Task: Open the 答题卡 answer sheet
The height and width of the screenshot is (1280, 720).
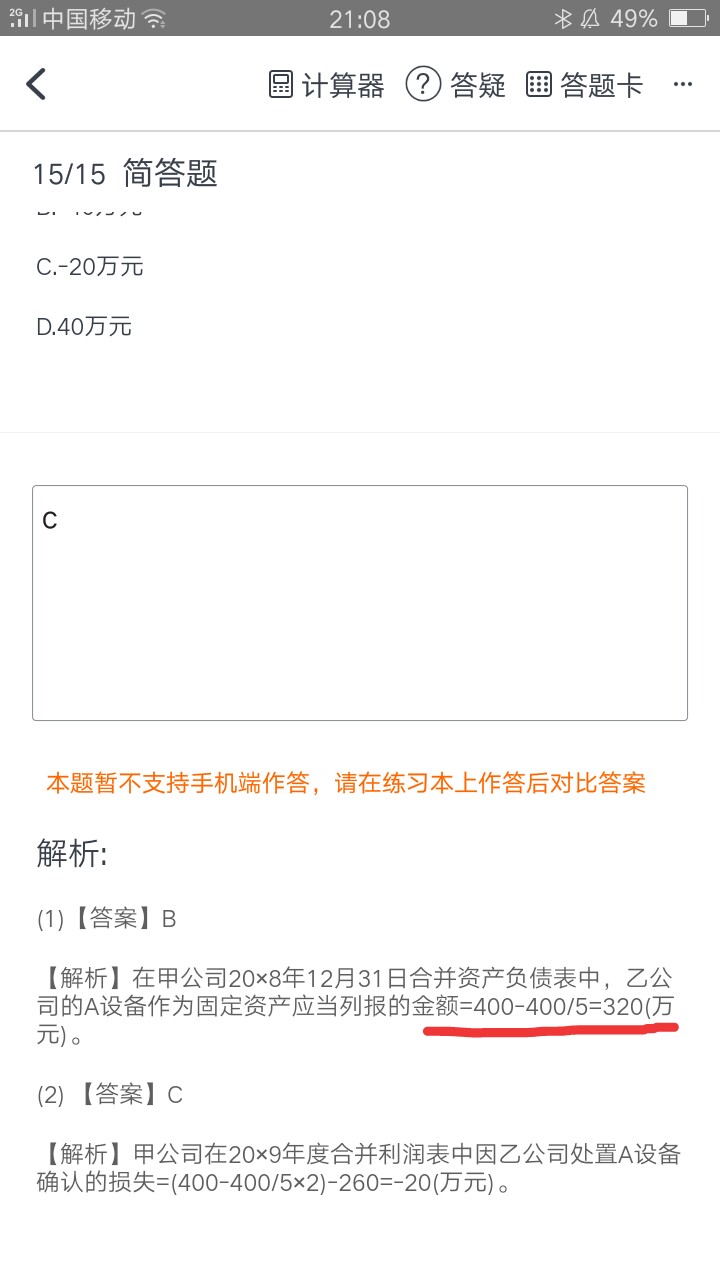Action: pos(584,85)
